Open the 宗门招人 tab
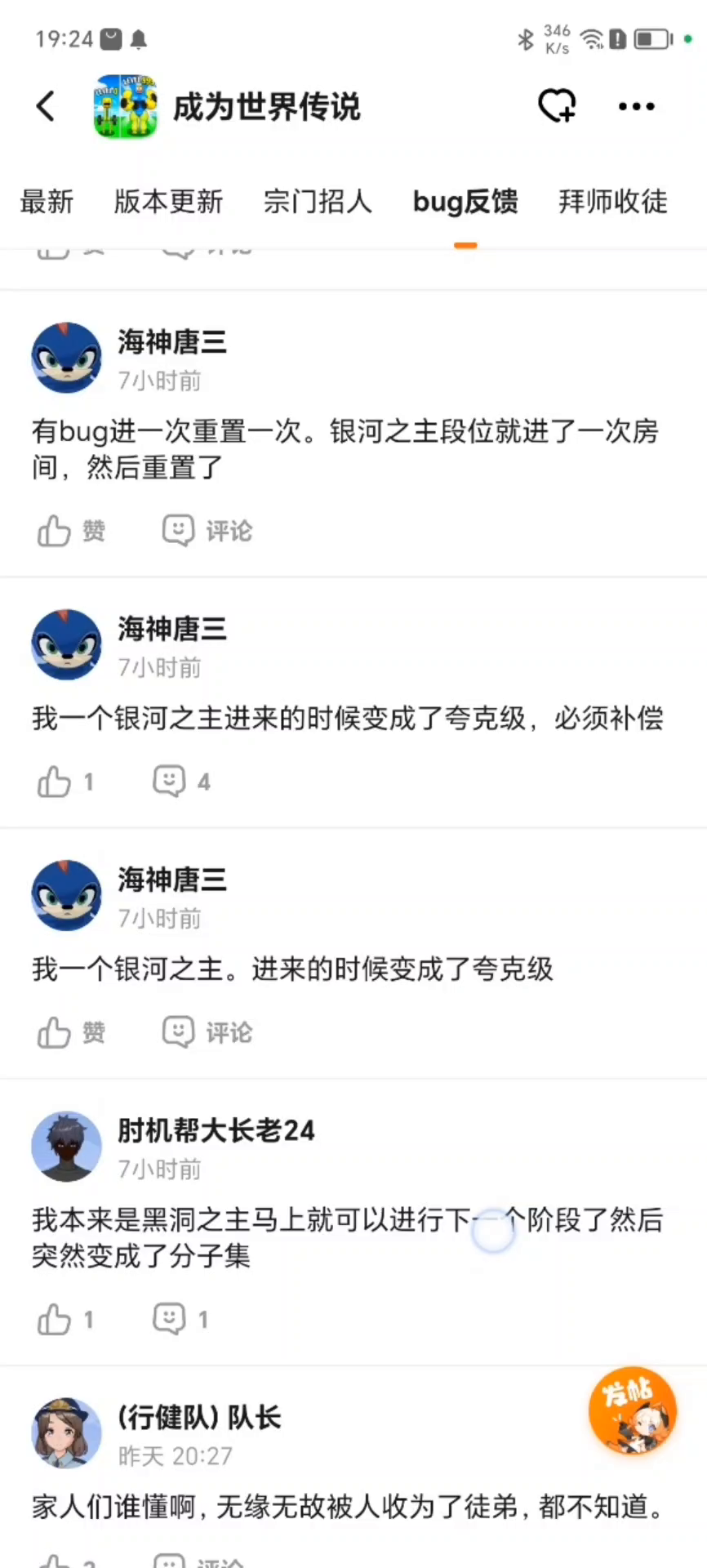The height and width of the screenshot is (1568, 707). (318, 202)
